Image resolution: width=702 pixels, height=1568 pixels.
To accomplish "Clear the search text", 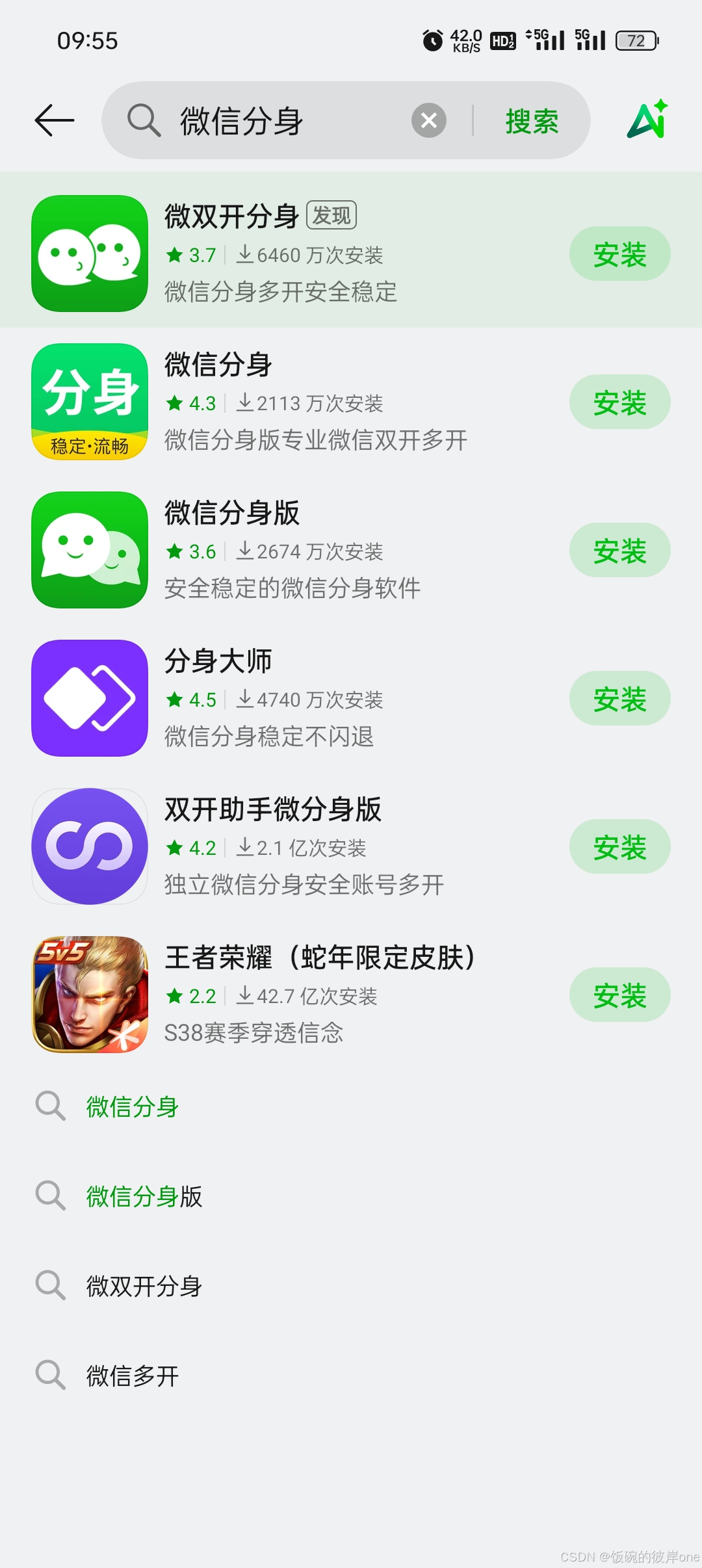I will (x=428, y=121).
